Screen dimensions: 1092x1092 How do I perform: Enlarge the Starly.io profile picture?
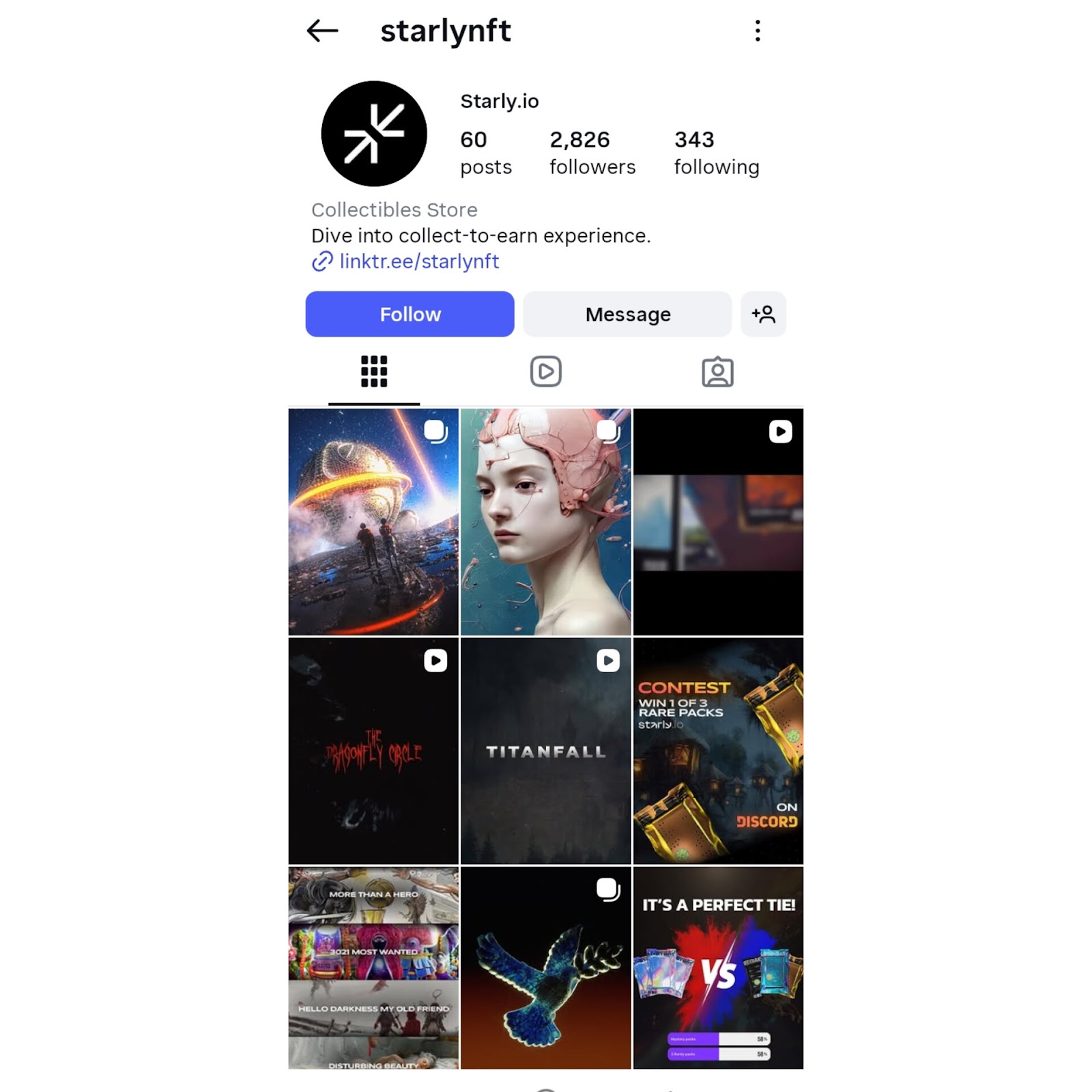374,134
